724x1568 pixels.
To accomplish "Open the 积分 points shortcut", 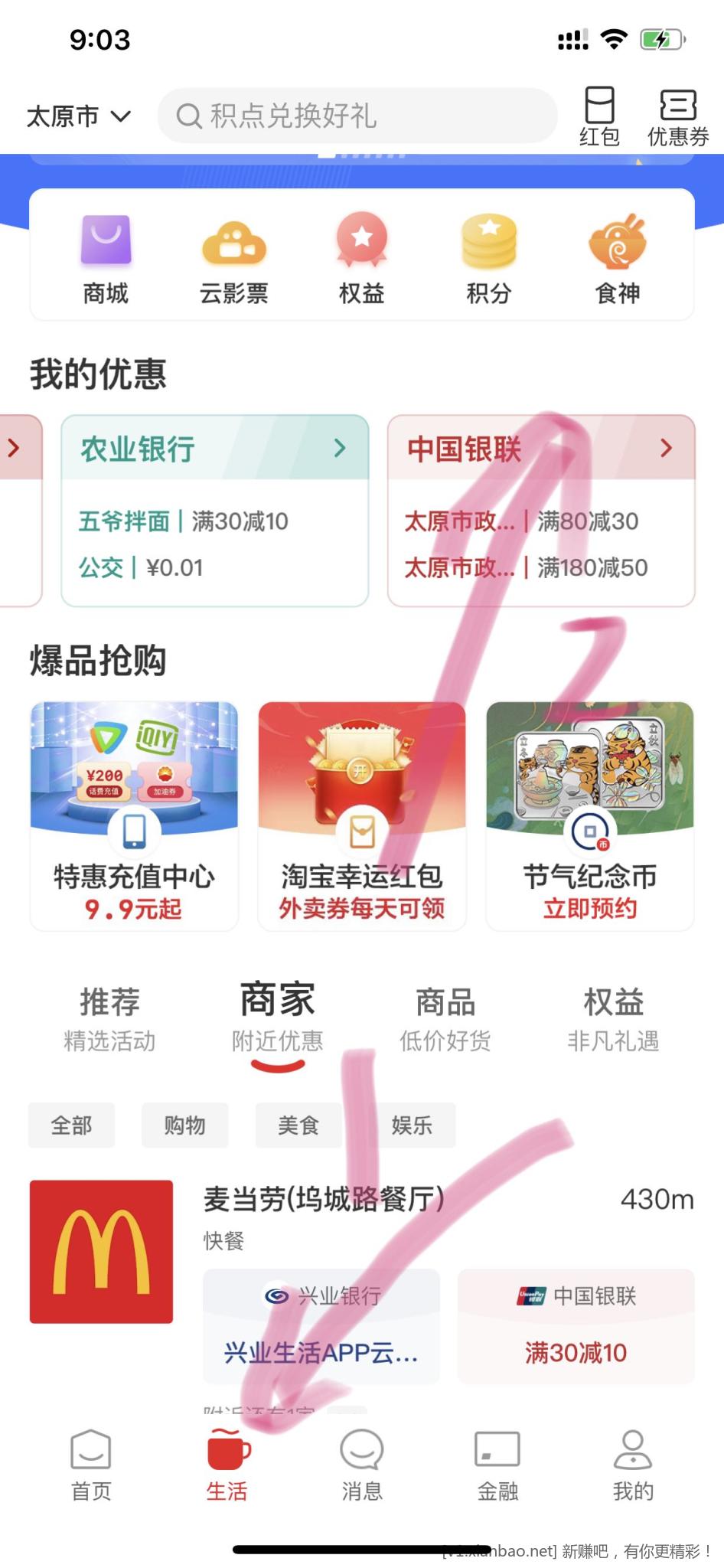I will [489, 259].
